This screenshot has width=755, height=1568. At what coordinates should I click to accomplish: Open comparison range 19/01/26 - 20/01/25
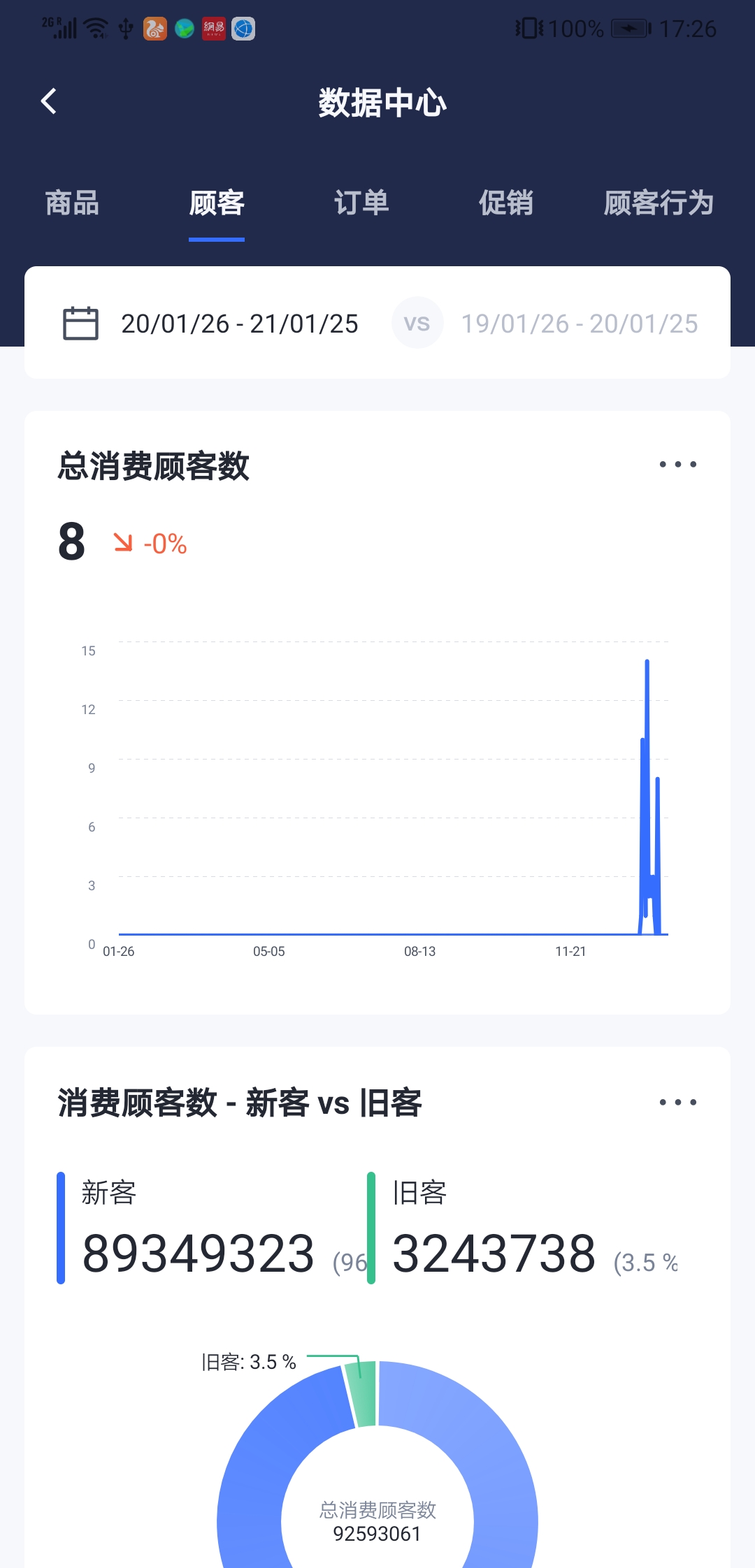[580, 324]
